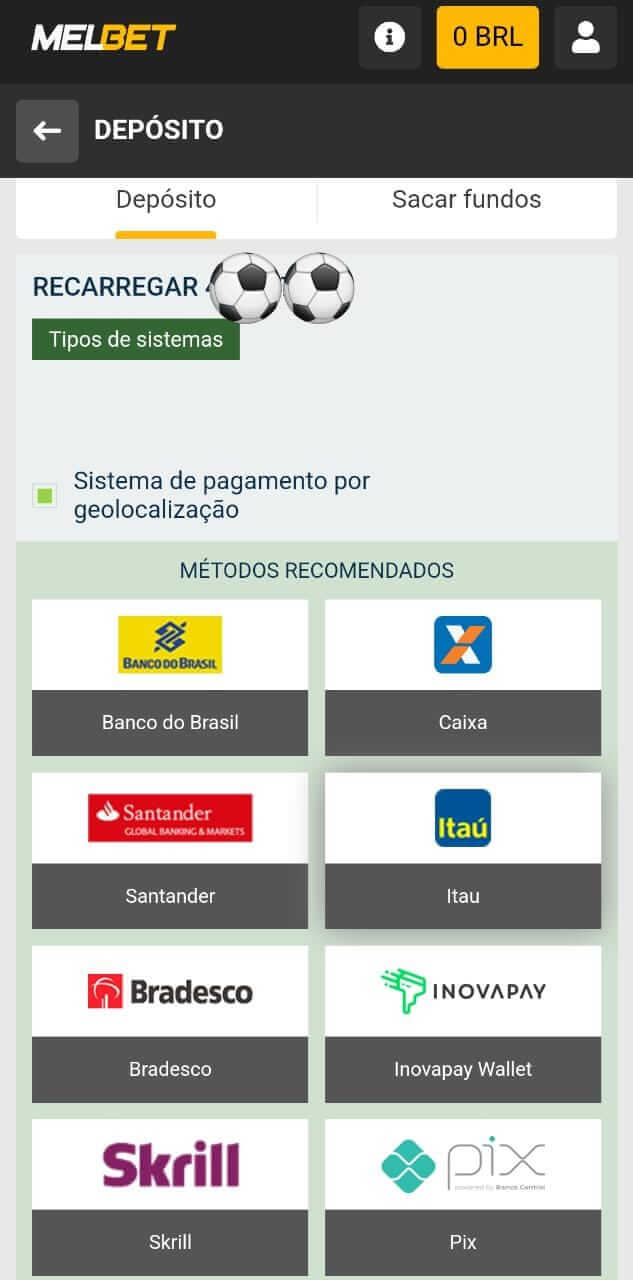
Task: Choose Banco do Brasil payment method
Action: point(170,677)
